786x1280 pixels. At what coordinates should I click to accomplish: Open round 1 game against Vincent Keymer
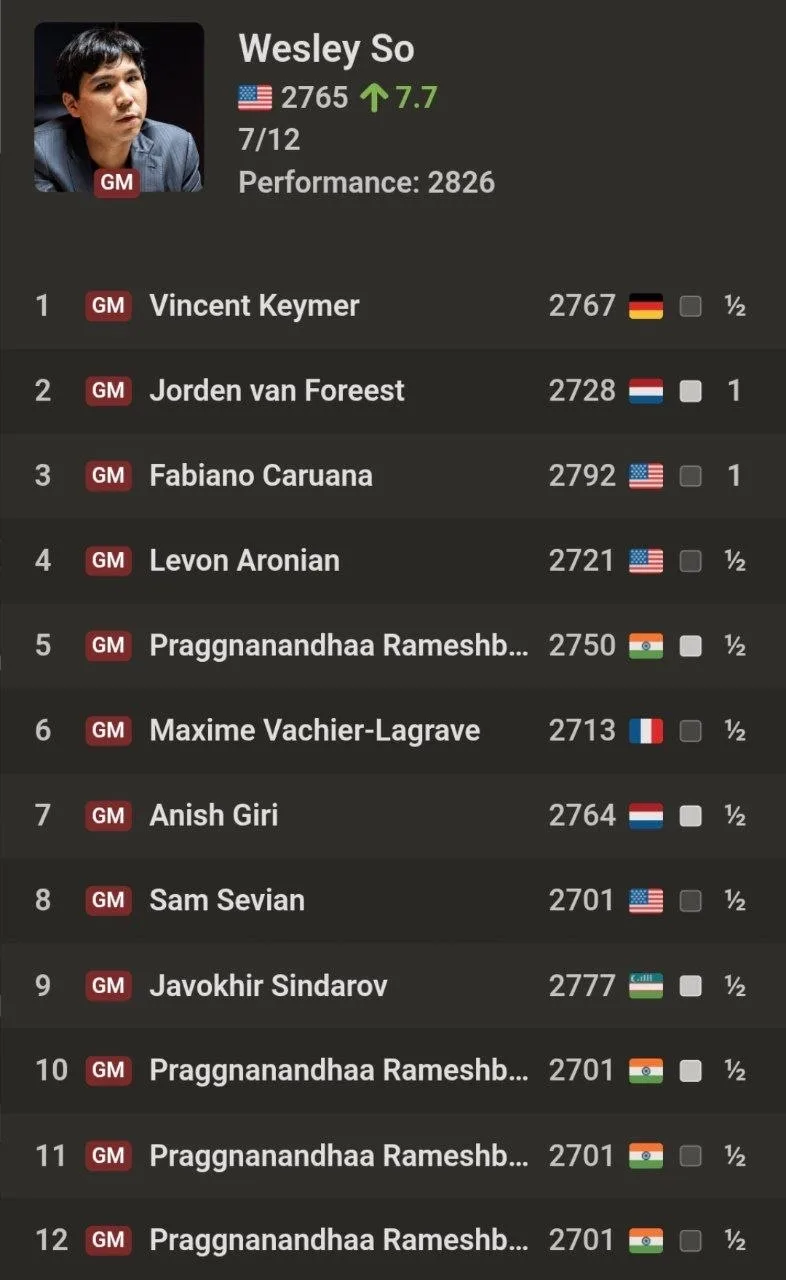click(393, 306)
